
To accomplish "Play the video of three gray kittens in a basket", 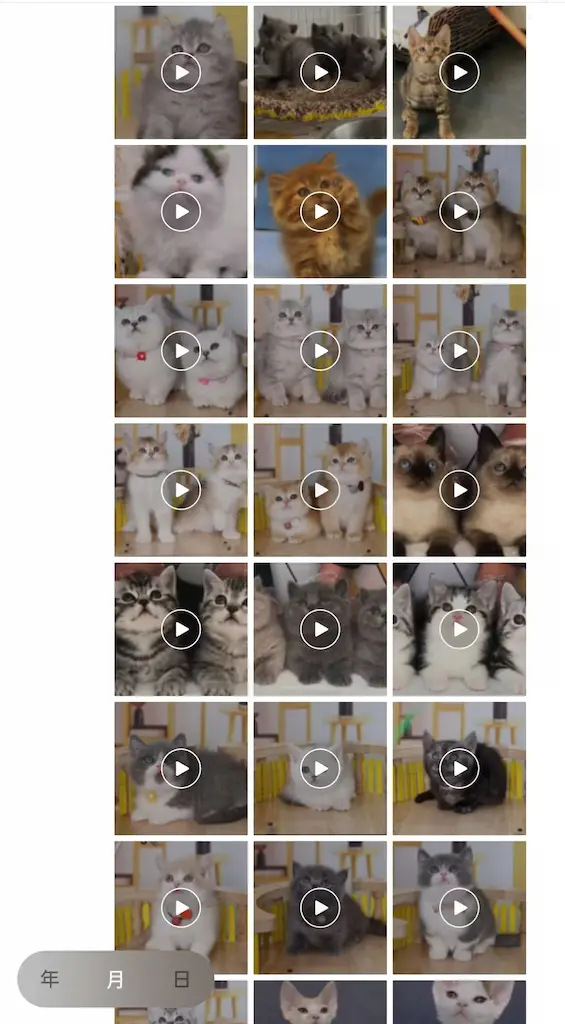I will coord(320,72).
